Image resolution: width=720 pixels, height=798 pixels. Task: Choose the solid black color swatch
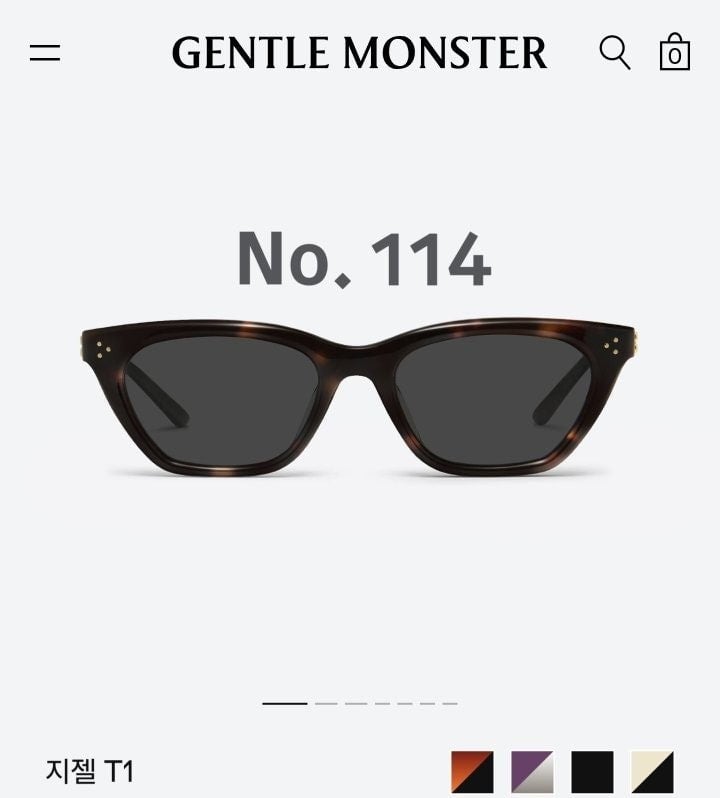coord(592,772)
